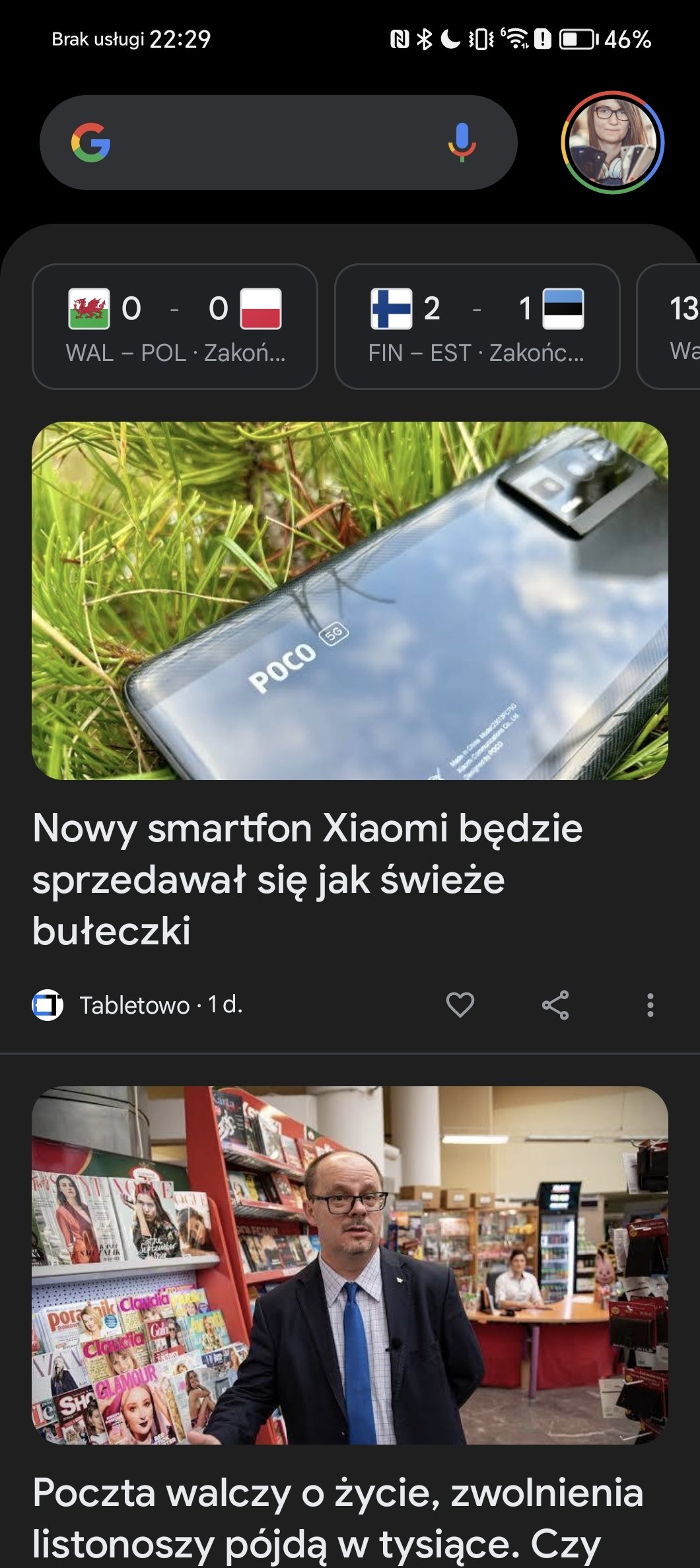Image resolution: width=700 pixels, height=1568 pixels.
Task: Share the Tabletowo Xiaomi article
Action: click(x=555, y=1005)
